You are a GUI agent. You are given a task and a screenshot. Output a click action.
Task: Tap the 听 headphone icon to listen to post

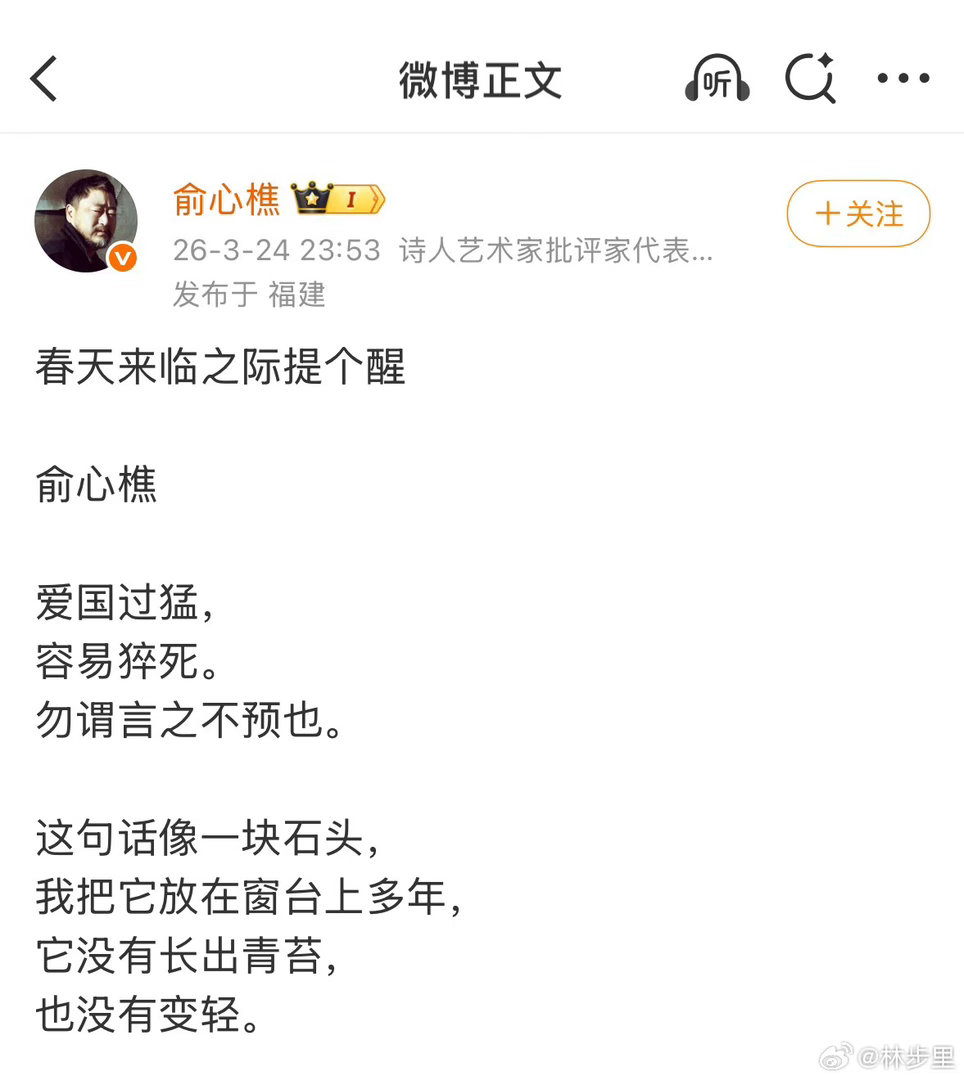pyautogui.click(x=716, y=78)
